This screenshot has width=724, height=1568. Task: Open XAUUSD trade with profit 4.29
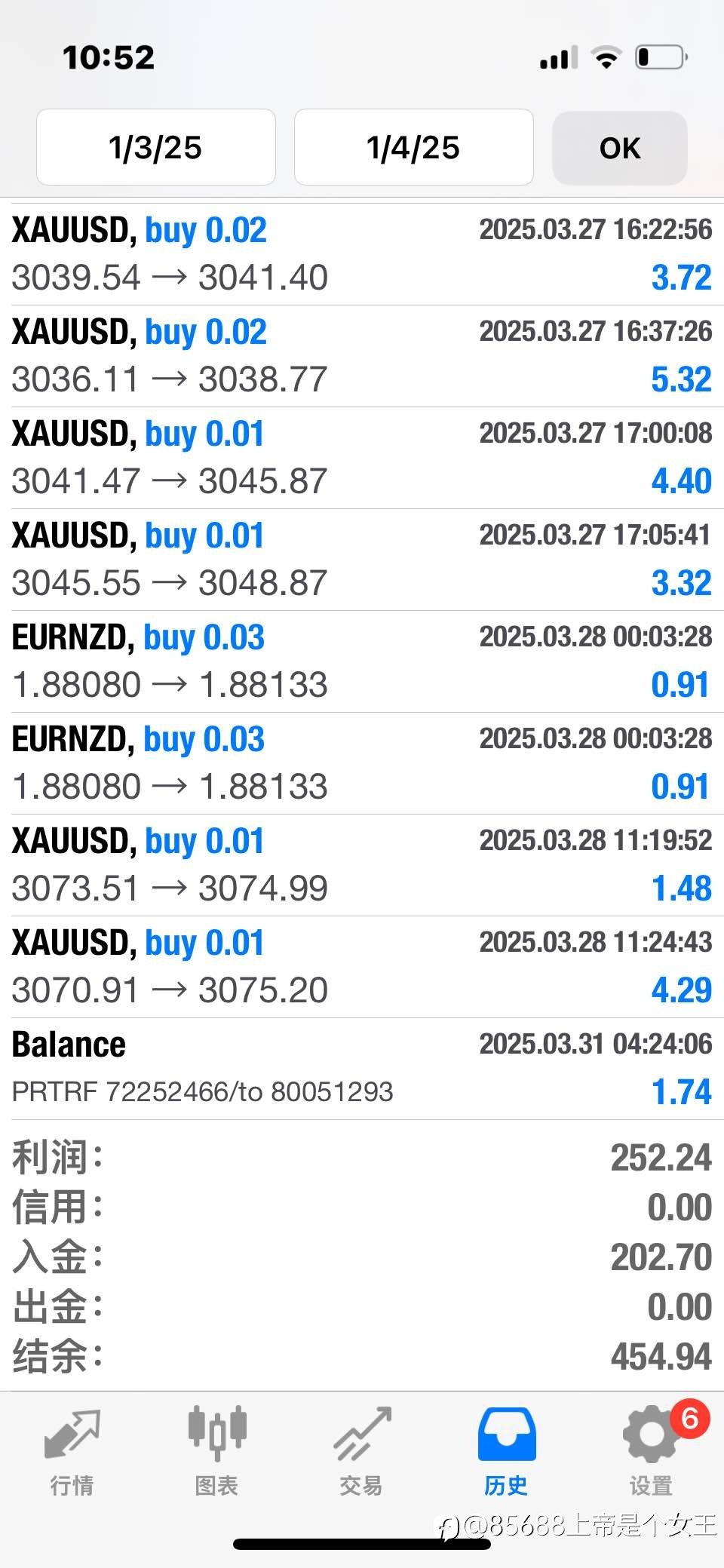(x=362, y=967)
